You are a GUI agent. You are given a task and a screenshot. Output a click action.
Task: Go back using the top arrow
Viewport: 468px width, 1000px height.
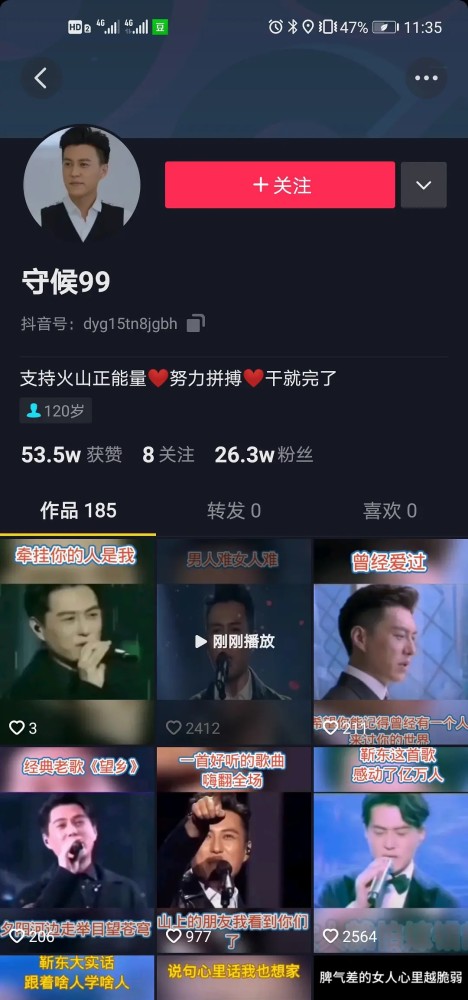pyautogui.click(x=41, y=78)
